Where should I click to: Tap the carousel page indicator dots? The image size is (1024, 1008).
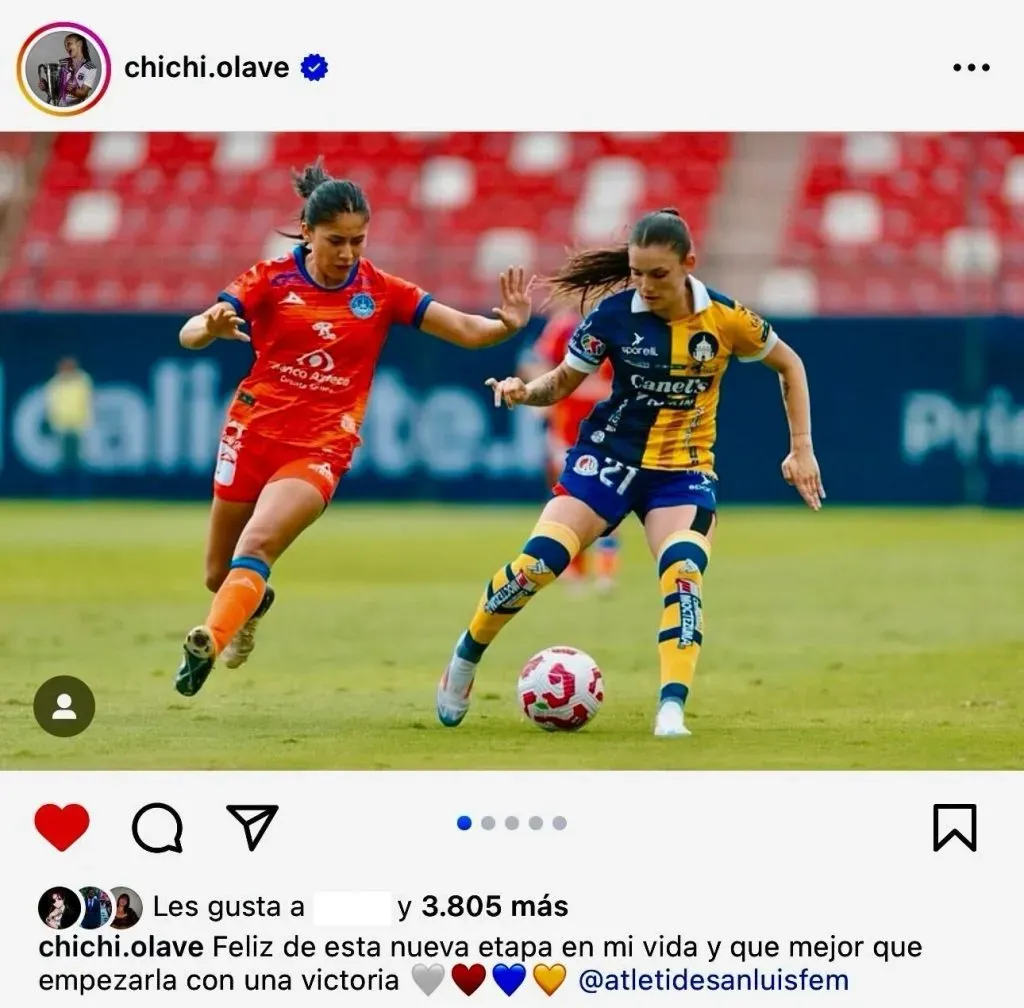pos(511,823)
